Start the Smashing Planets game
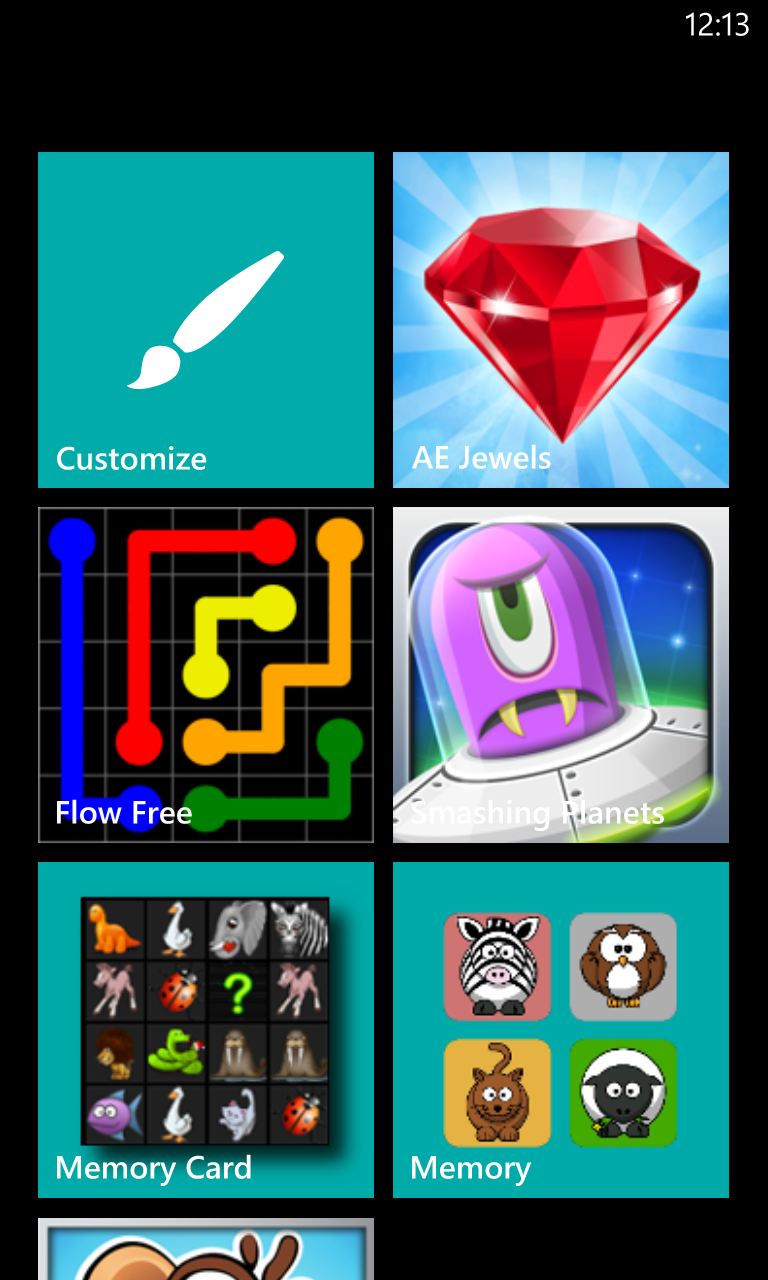 click(560, 675)
